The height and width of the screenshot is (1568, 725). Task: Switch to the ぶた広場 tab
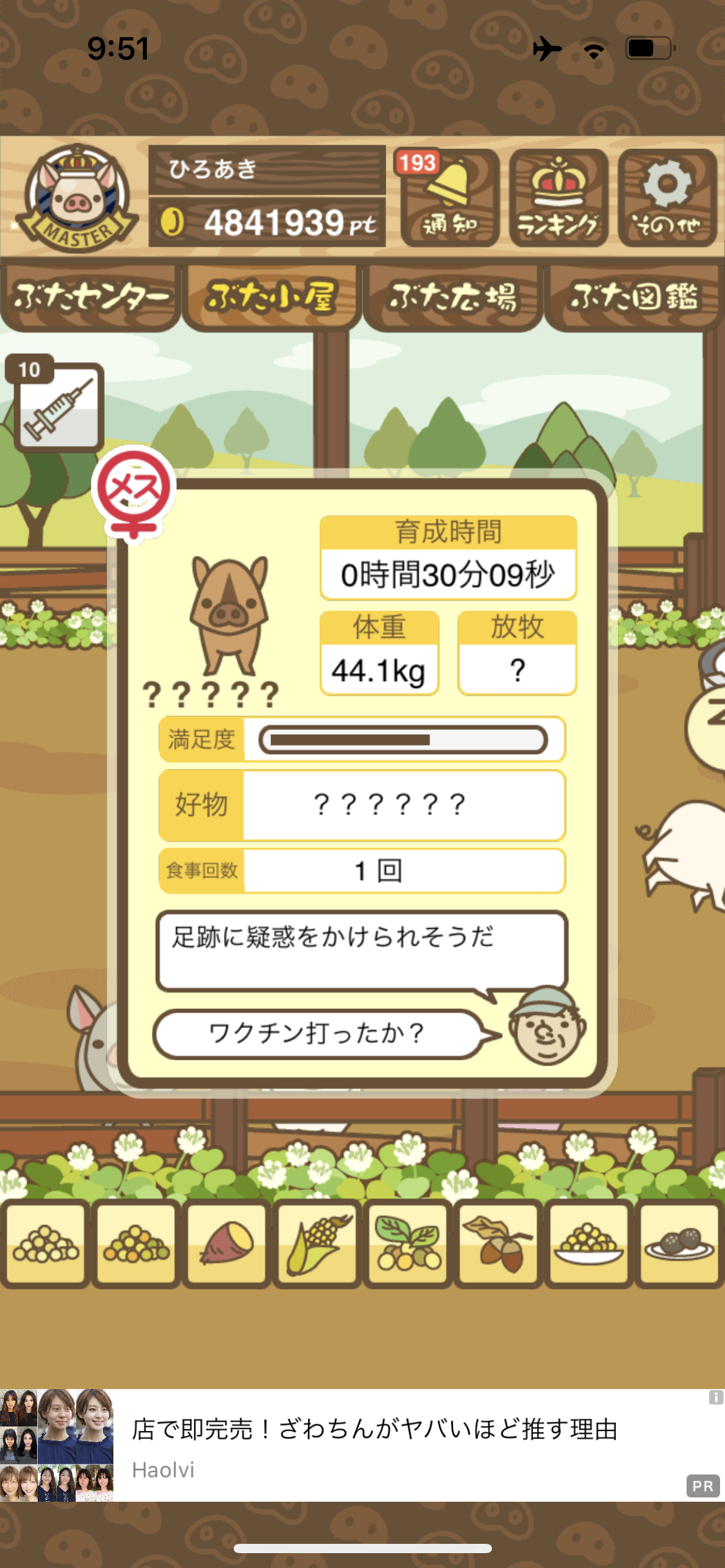(x=453, y=298)
